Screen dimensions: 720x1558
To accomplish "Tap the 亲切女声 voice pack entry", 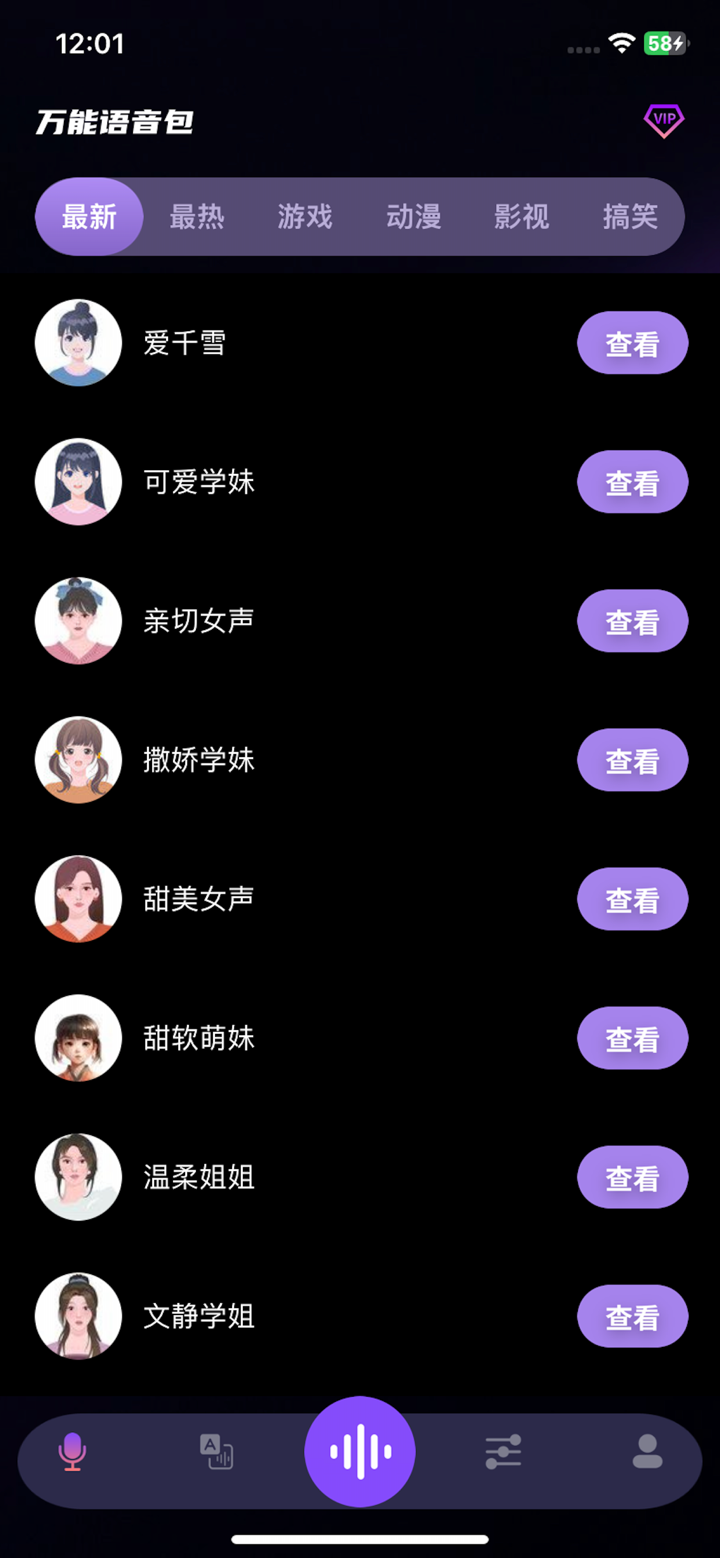I will click(x=198, y=621).
